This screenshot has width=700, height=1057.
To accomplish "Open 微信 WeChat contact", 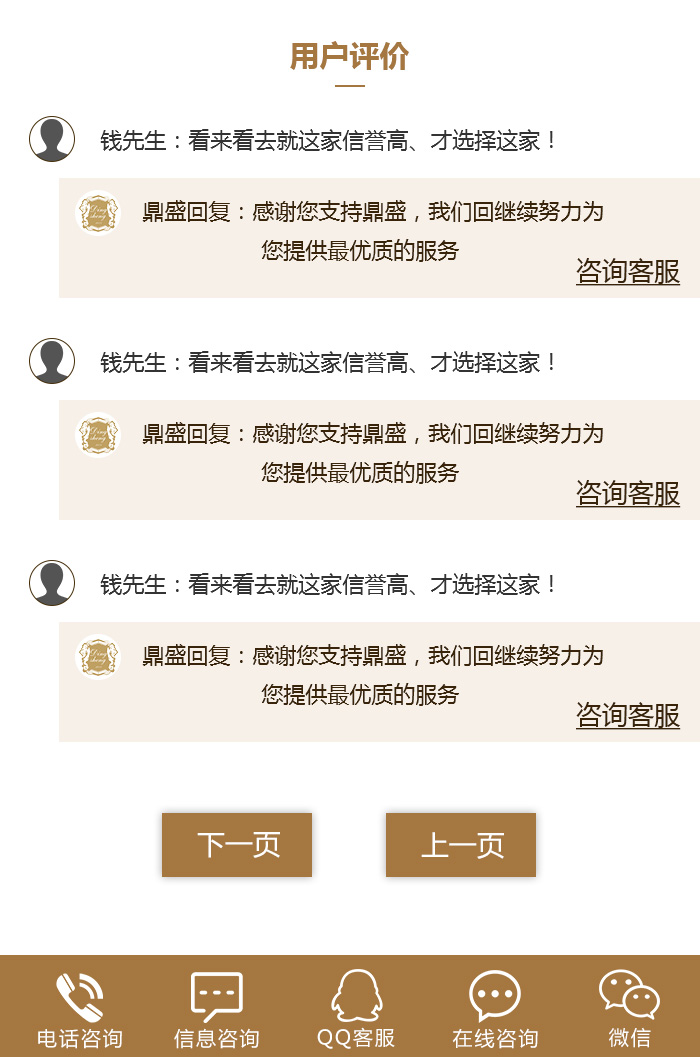I will click(629, 1008).
